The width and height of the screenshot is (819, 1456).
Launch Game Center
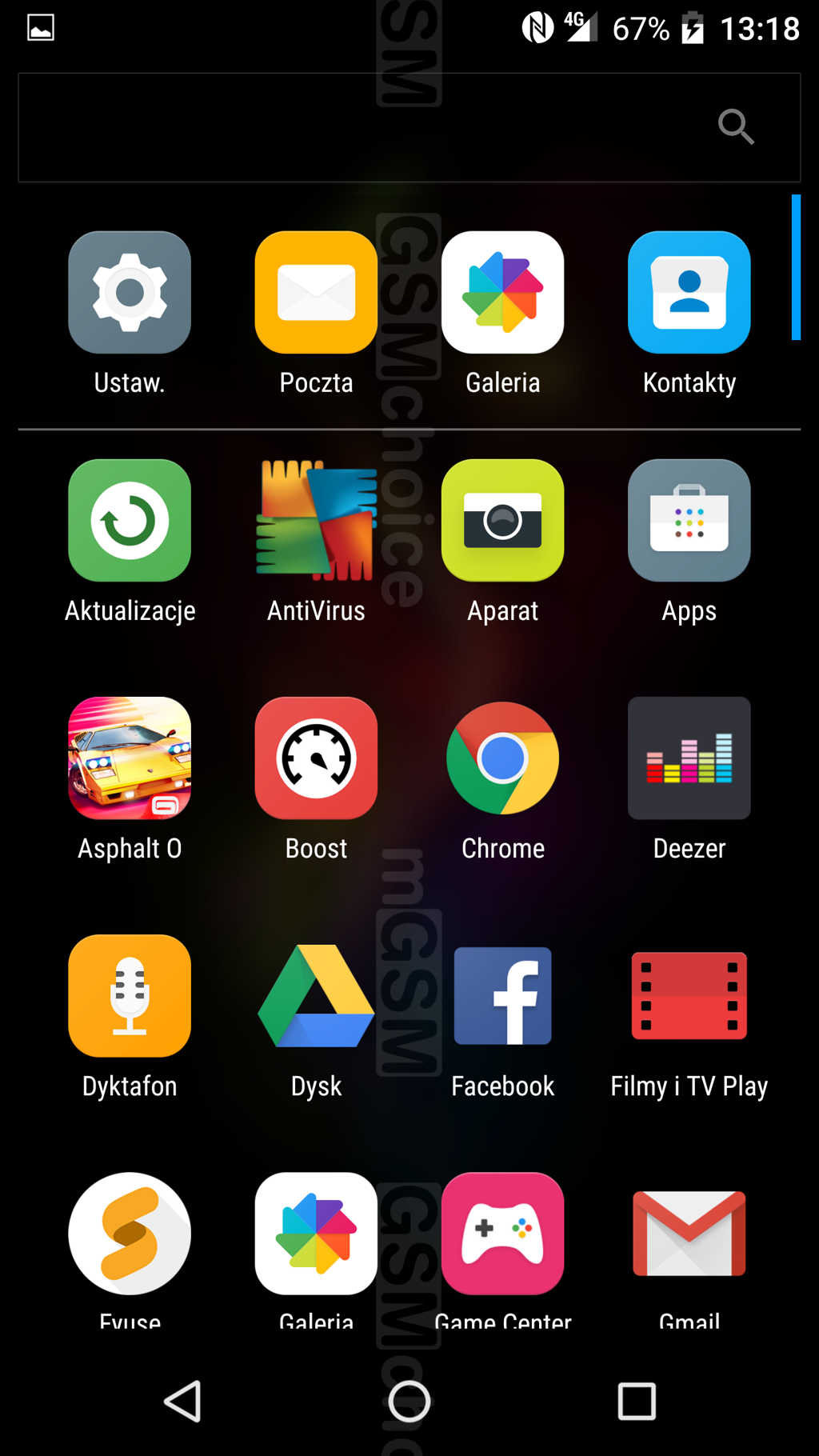[x=502, y=1234]
